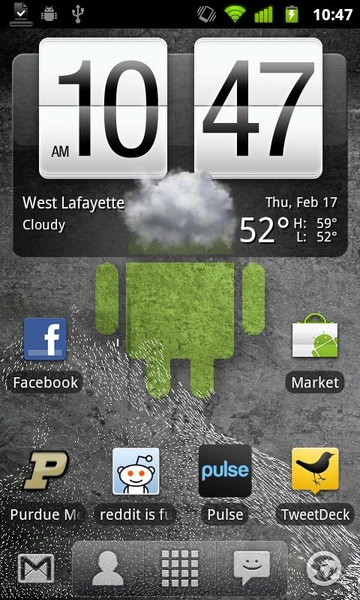
Task: Open the West Lafayette weather details
Action: 180,219
